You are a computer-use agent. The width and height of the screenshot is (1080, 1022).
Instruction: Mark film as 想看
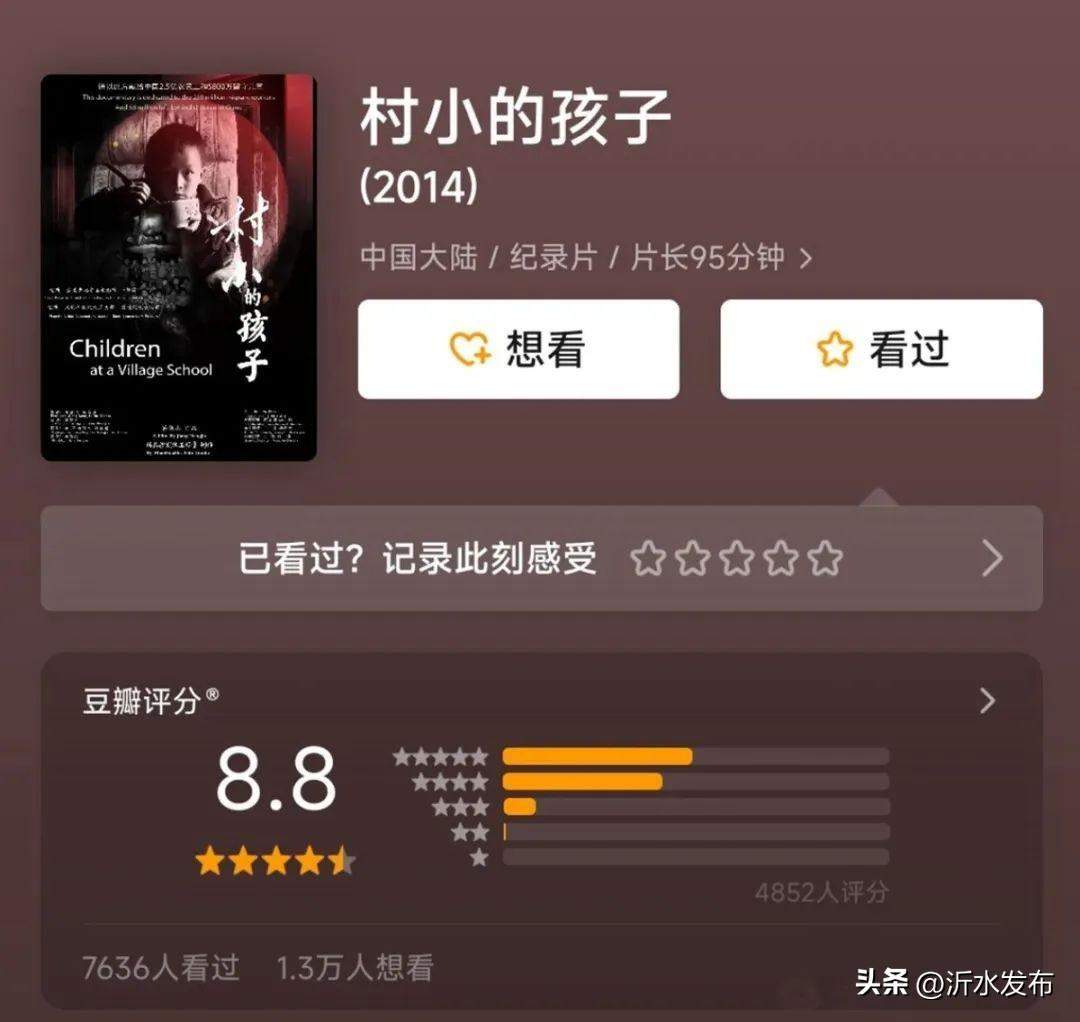tap(518, 349)
